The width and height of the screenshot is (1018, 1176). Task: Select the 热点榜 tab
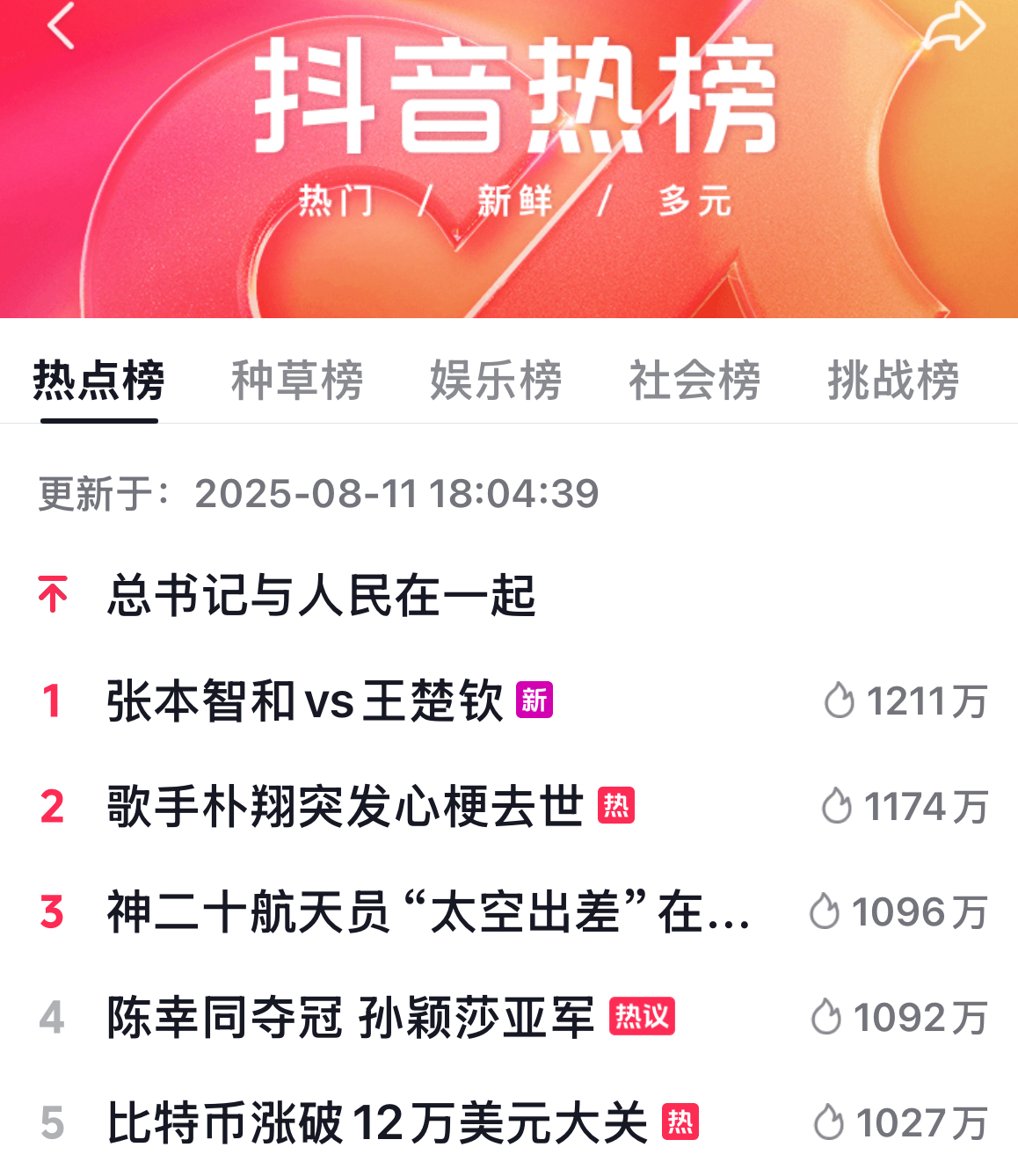coord(98,381)
